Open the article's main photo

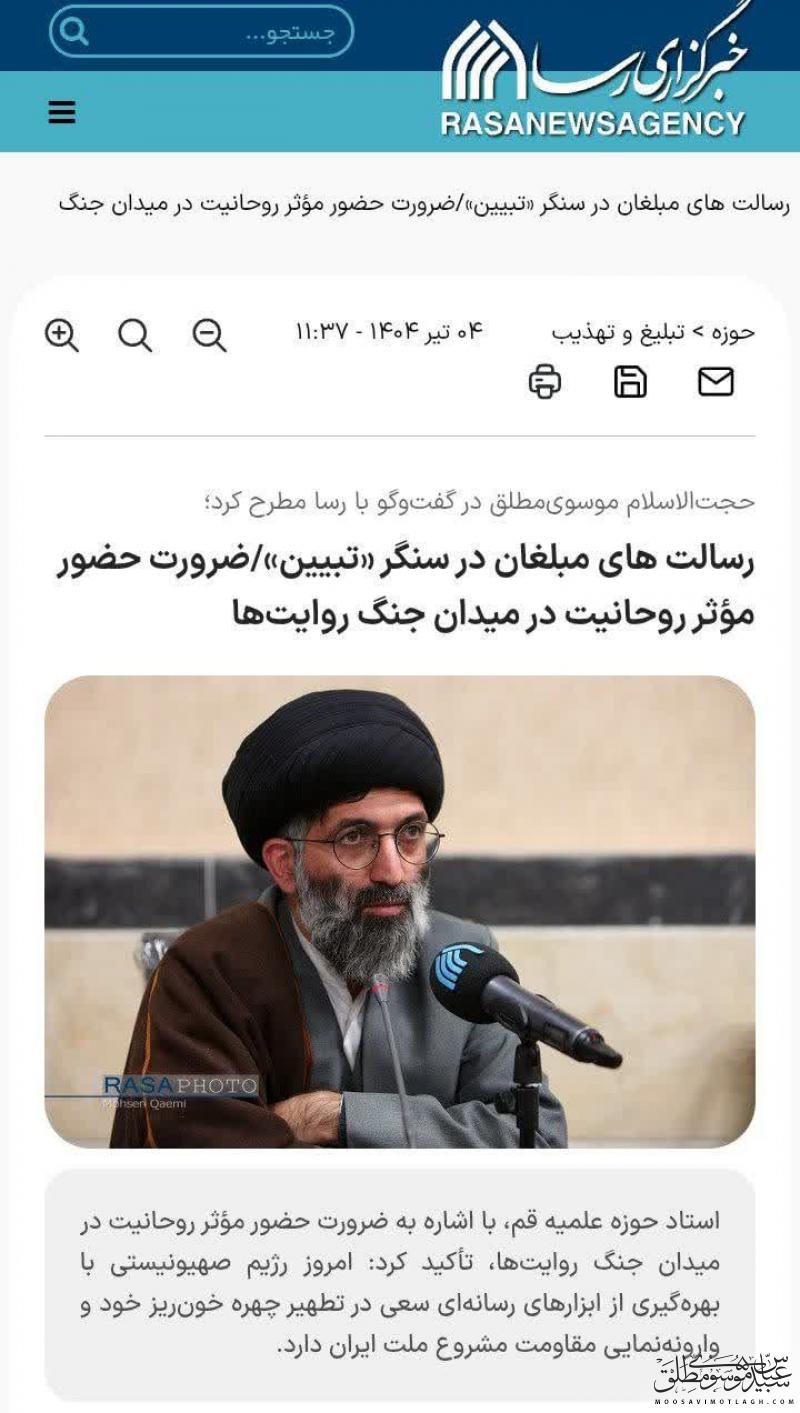[x=400, y=910]
